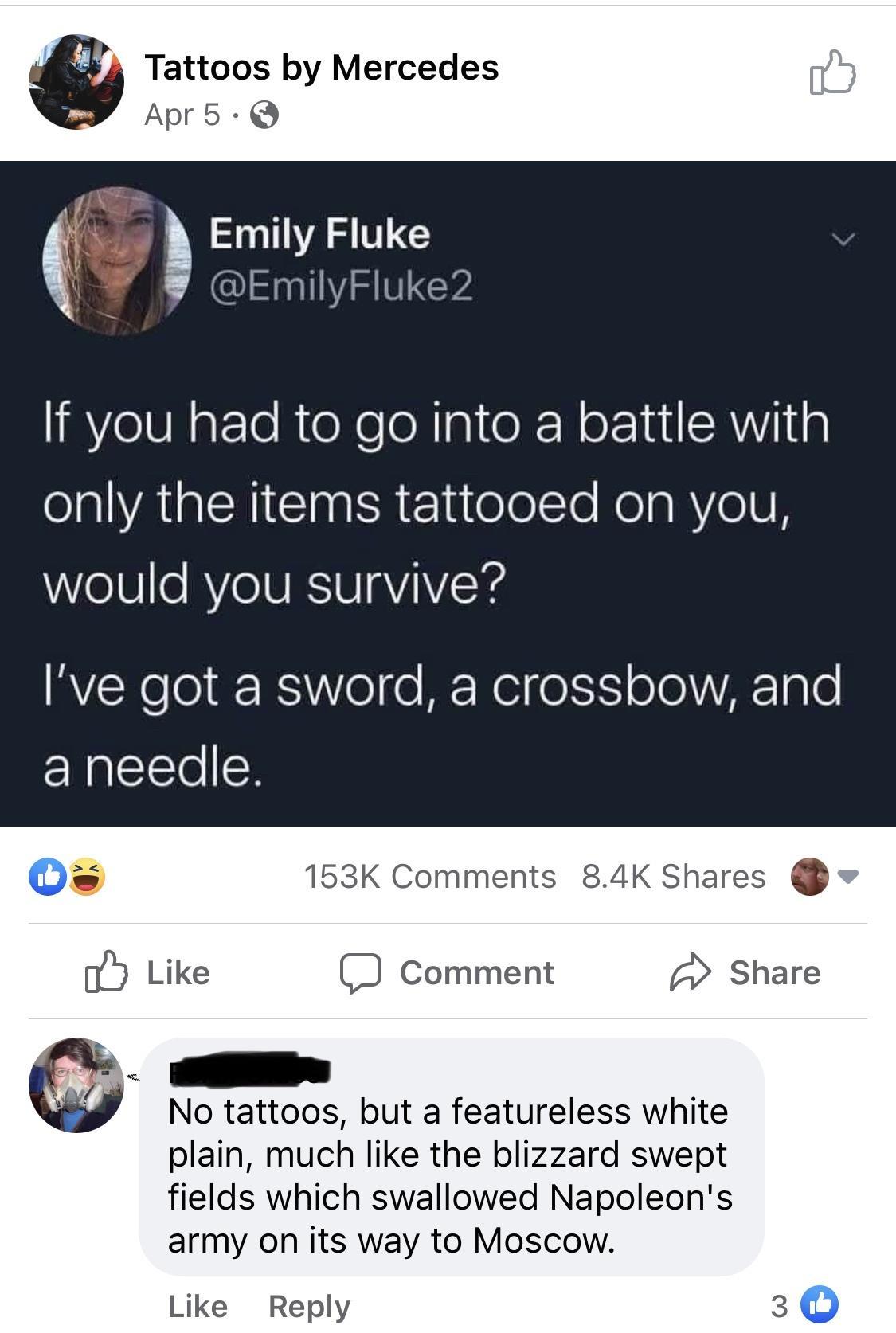View the 153K Comments
The height and width of the screenshot is (1333, 896).
tap(429, 877)
